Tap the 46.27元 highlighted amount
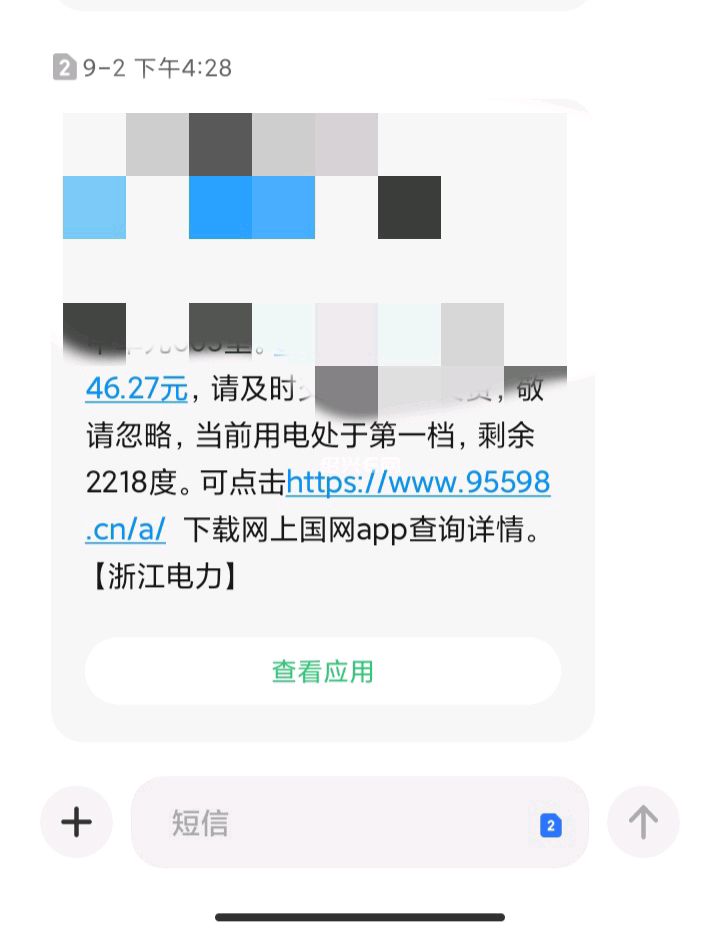The image size is (720, 933). (137, 389)
